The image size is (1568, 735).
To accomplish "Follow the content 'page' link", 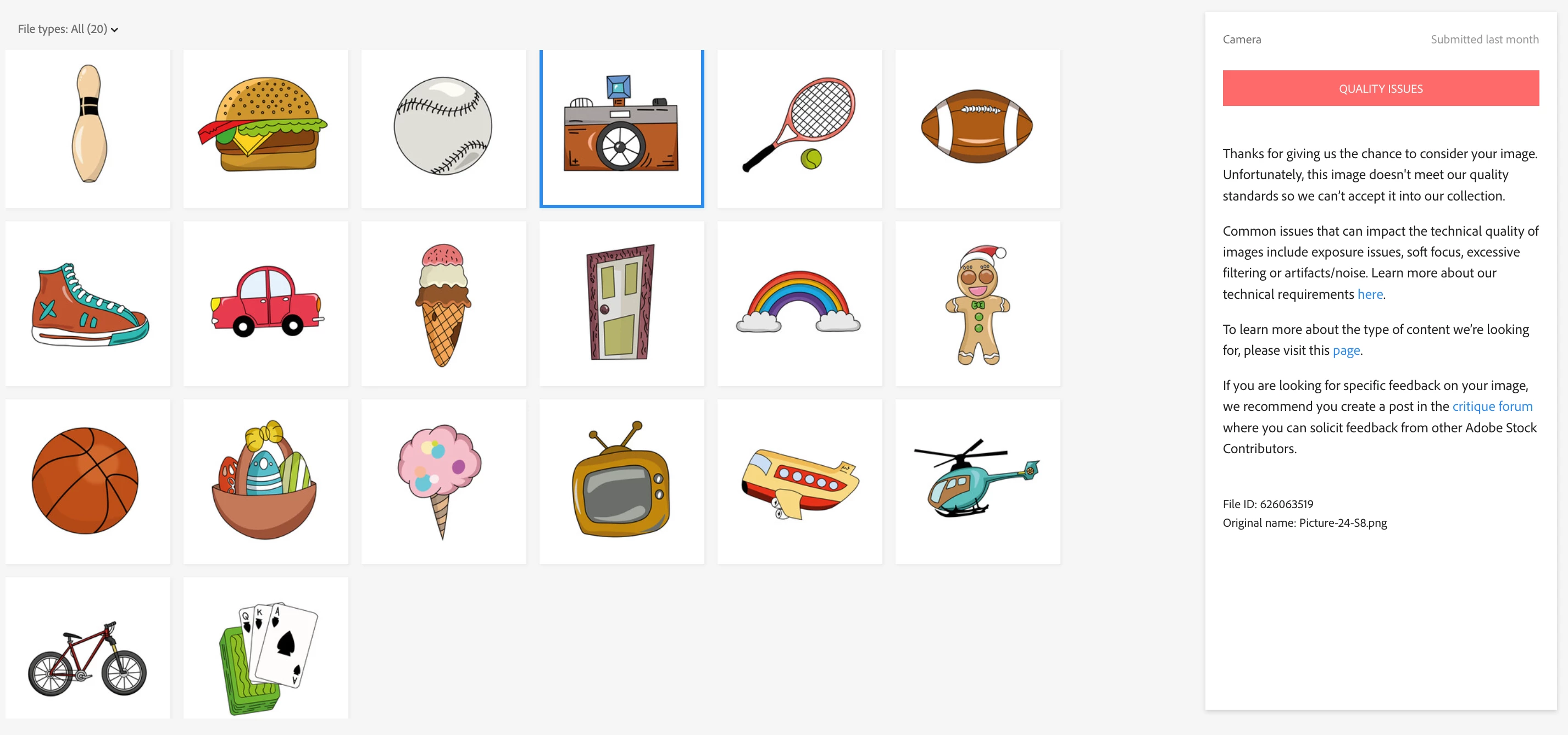I will (x=1346, y=350).
